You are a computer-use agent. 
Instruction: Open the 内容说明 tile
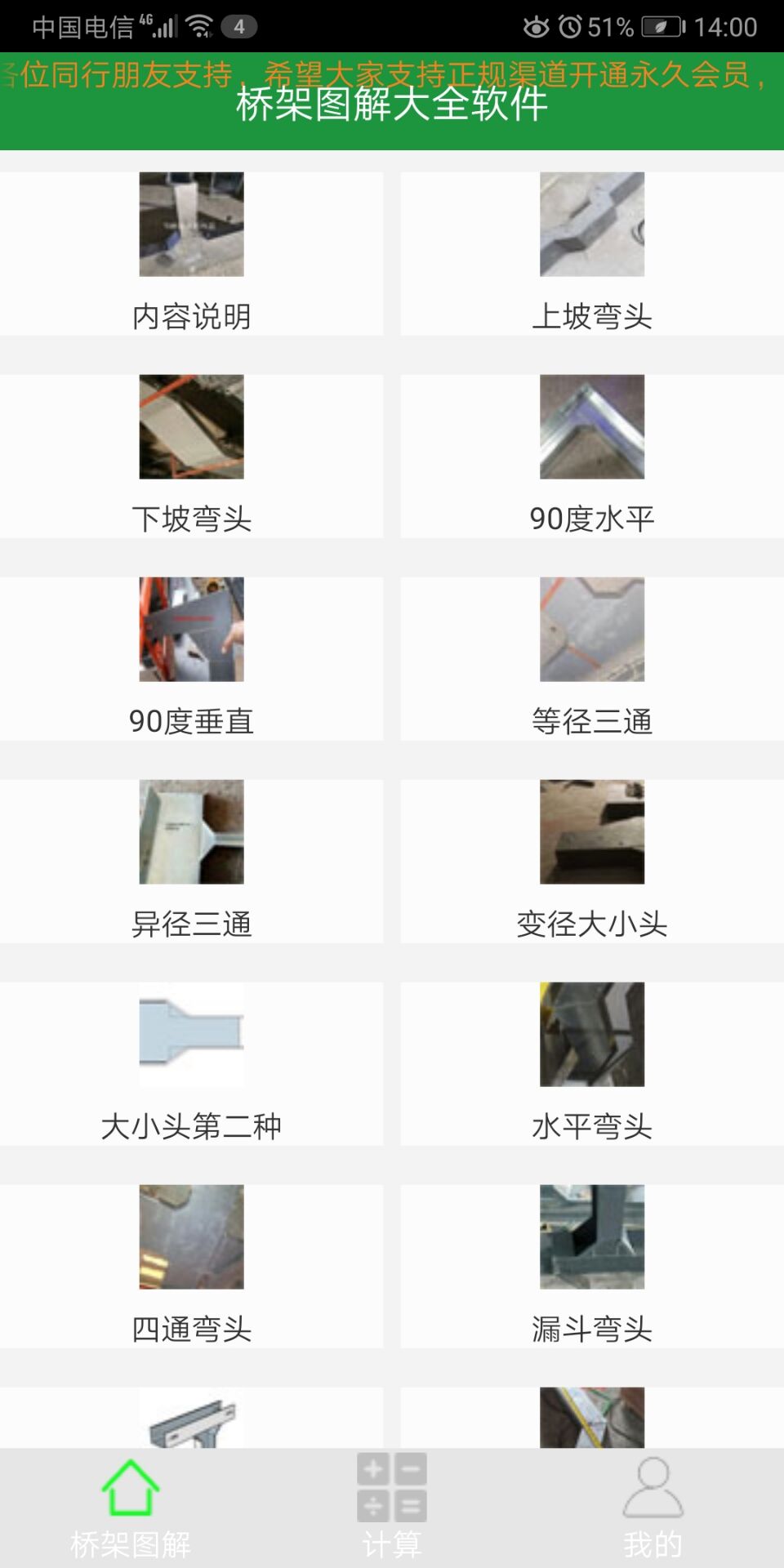coord(191,253)
